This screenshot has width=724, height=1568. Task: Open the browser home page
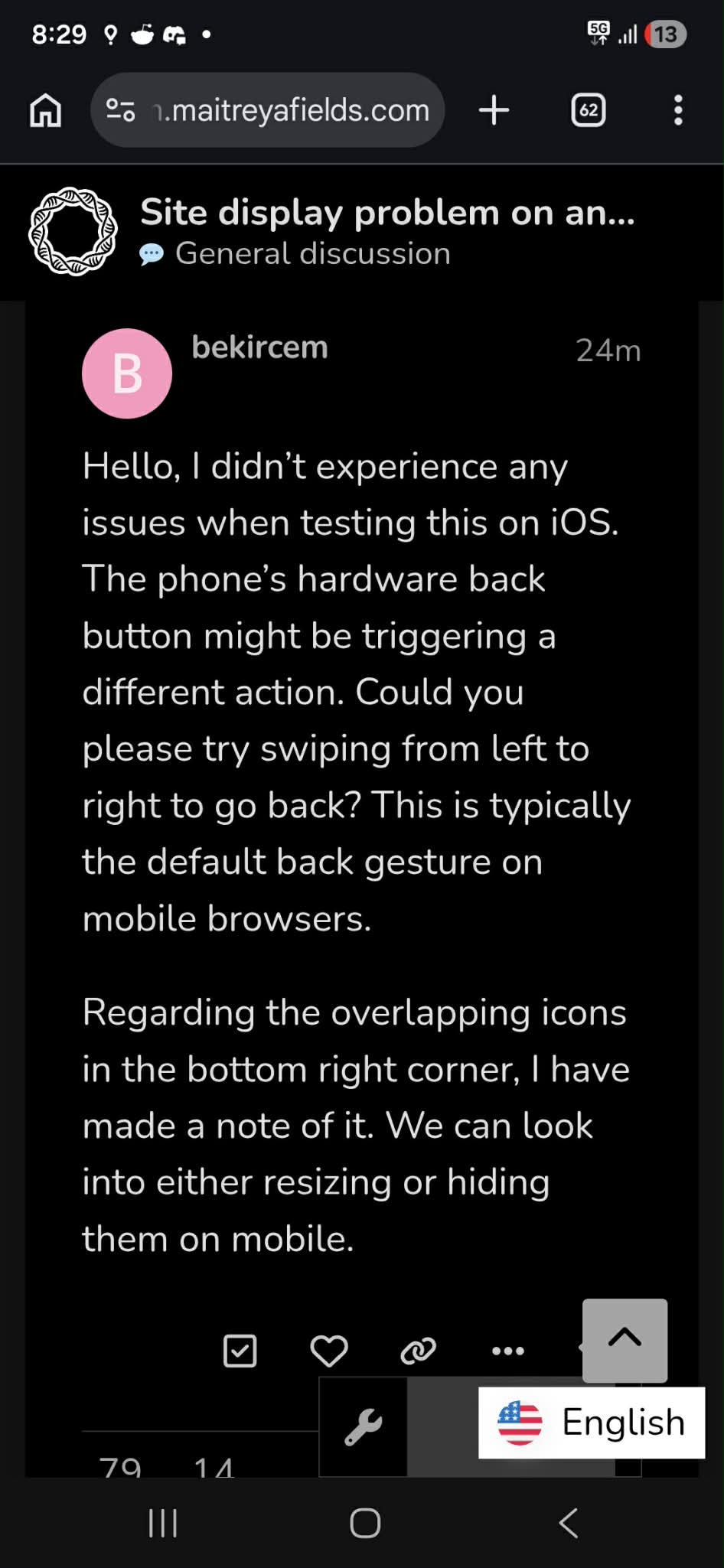[45, 110]
